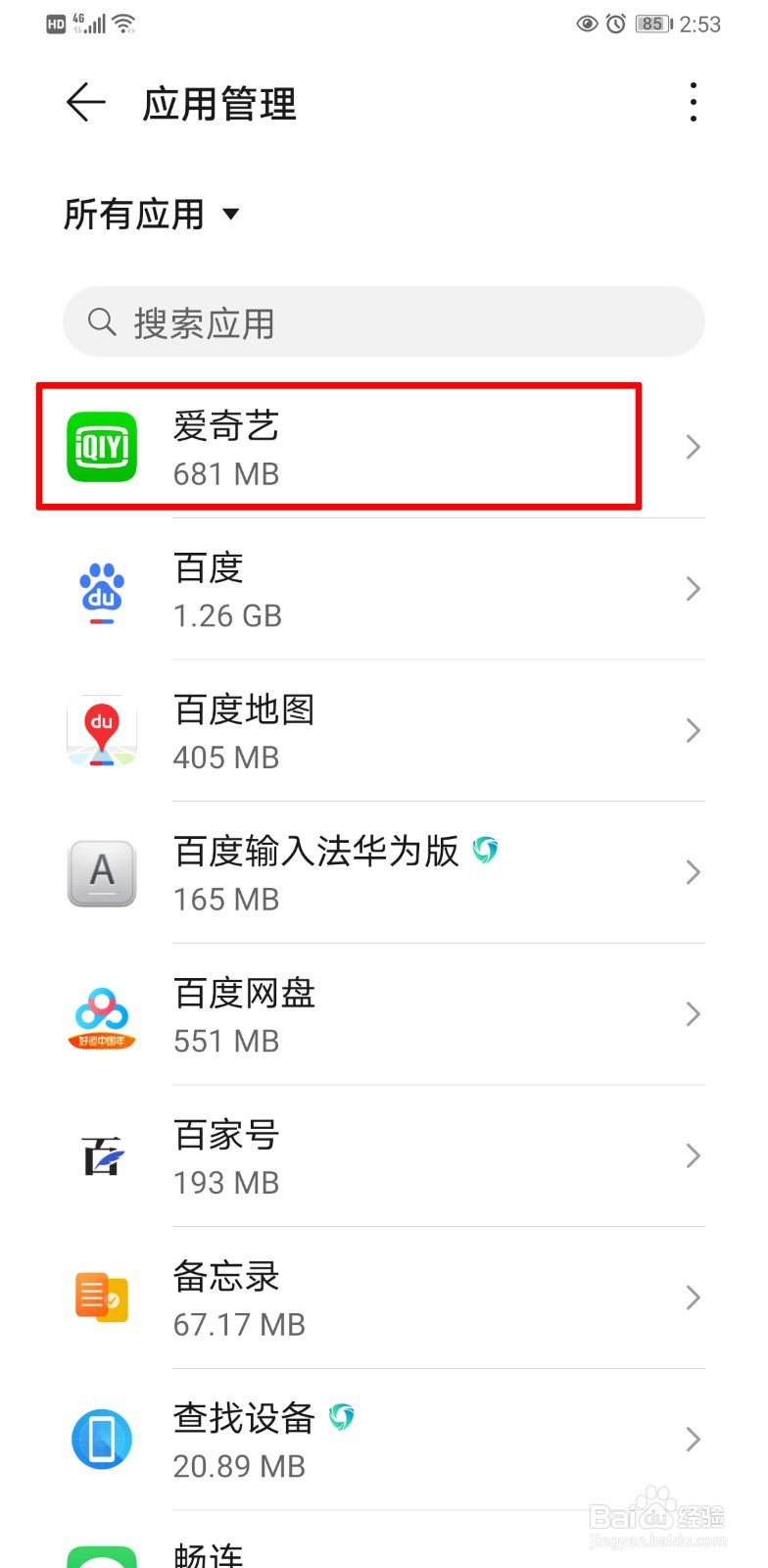Tap the 应用管理 title bar
Viewport: 768px width, 1568px height.
pos(217,105)
